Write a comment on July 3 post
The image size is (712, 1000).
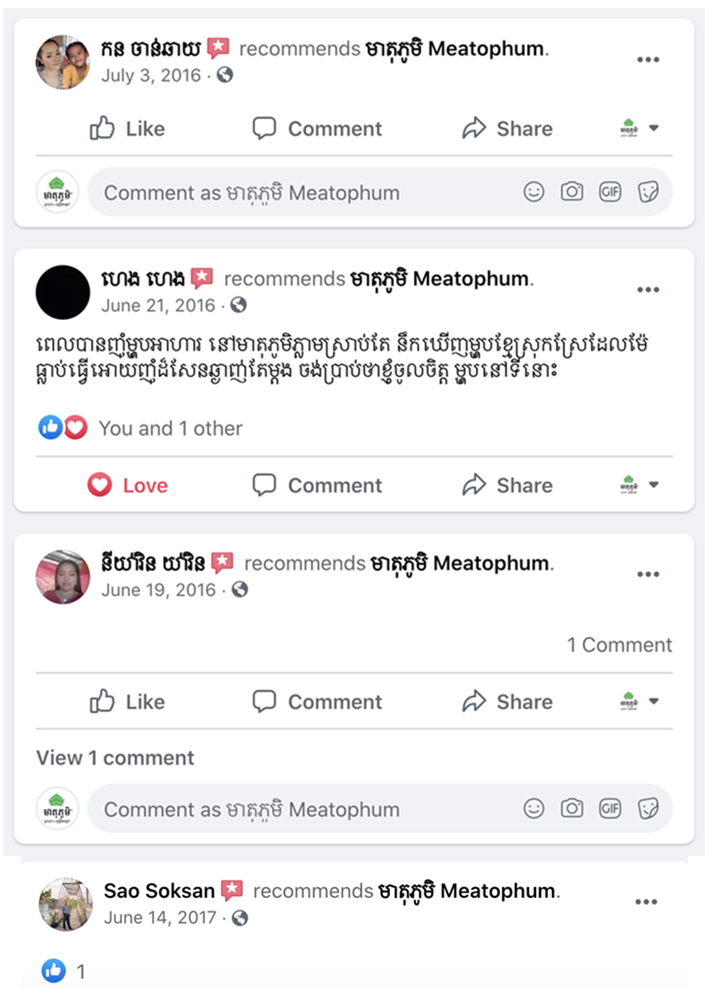pyautogui.click(x=300, y=193)
